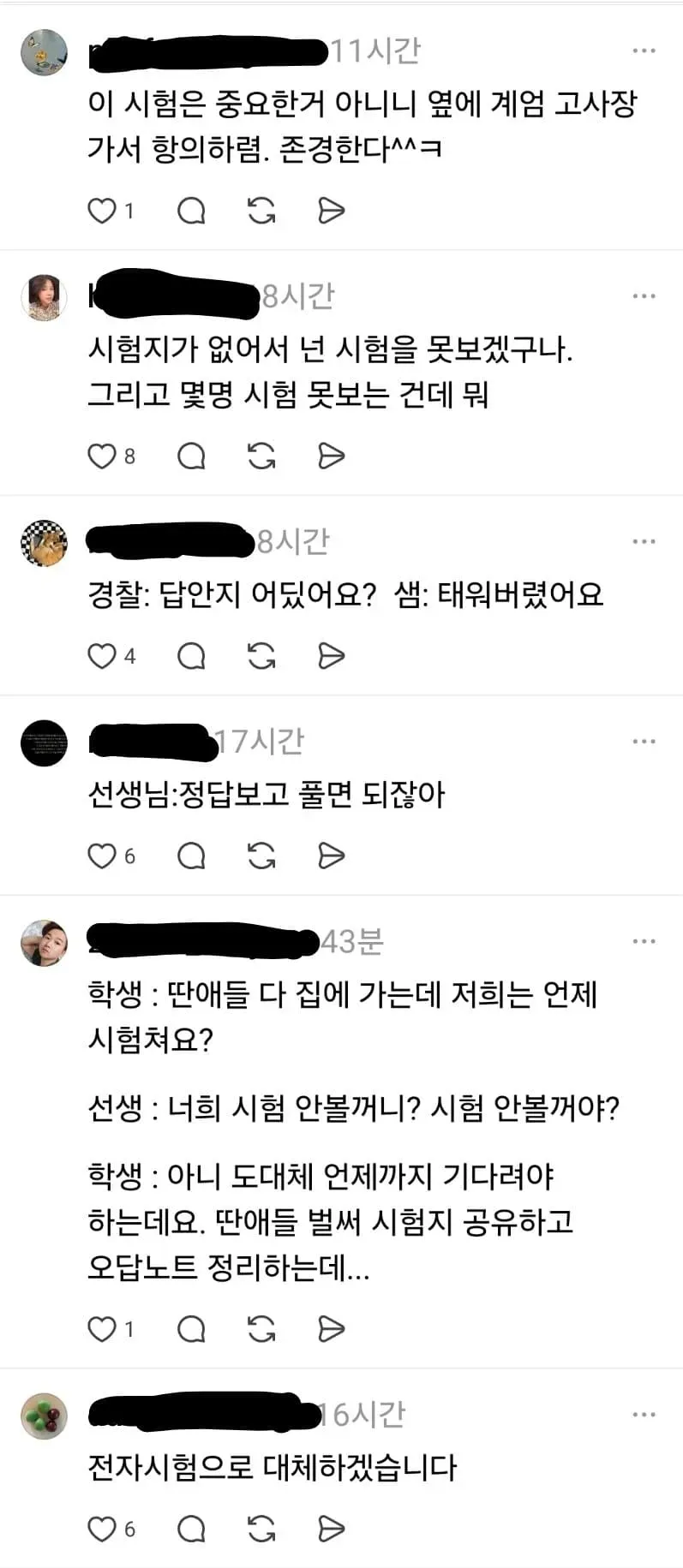Share the 전자시험으로 대체하겠습니다 comment
The image size is (683, 1568).
coord(331,1529)
